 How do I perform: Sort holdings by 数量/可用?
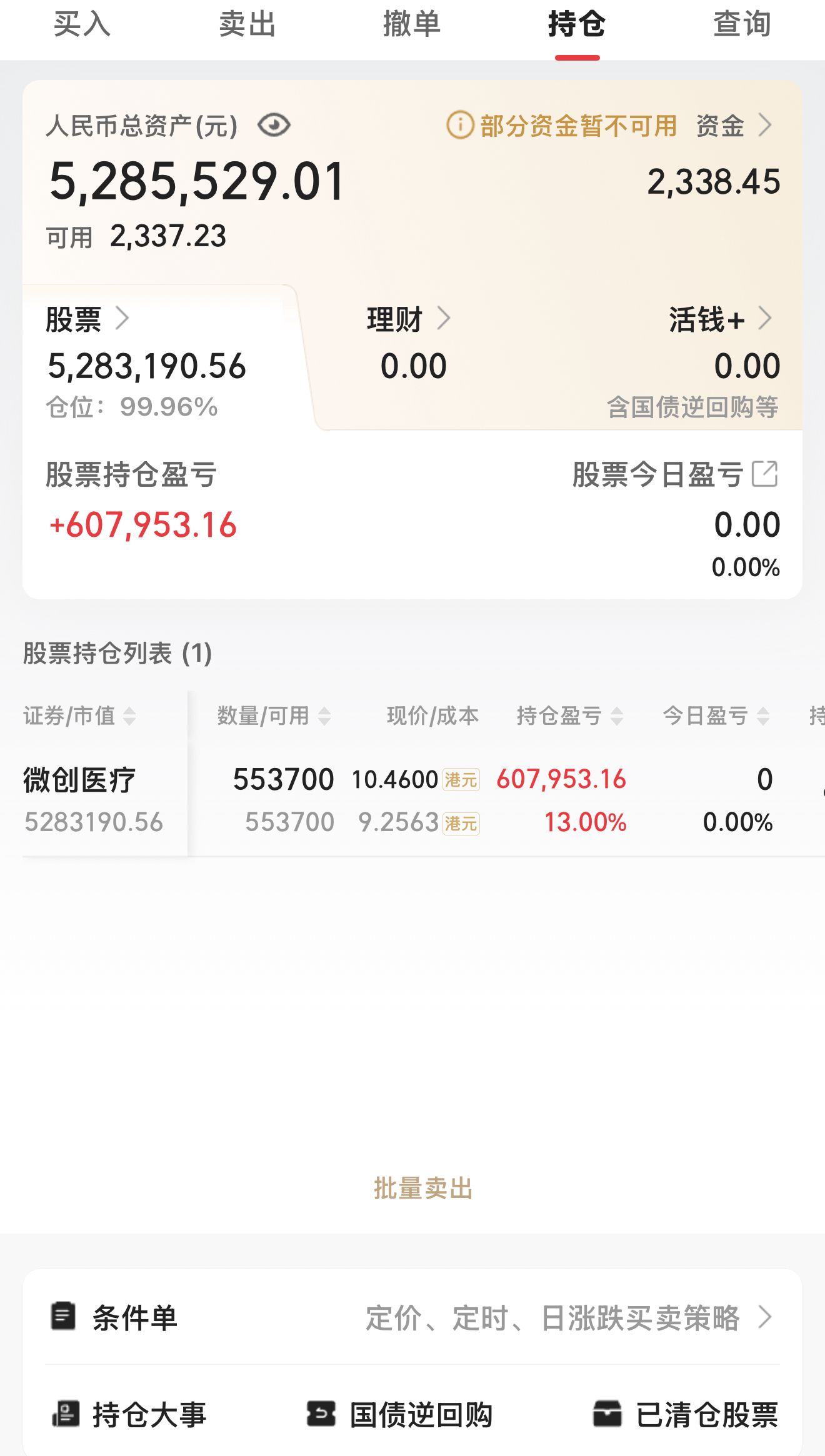point(274,716)
